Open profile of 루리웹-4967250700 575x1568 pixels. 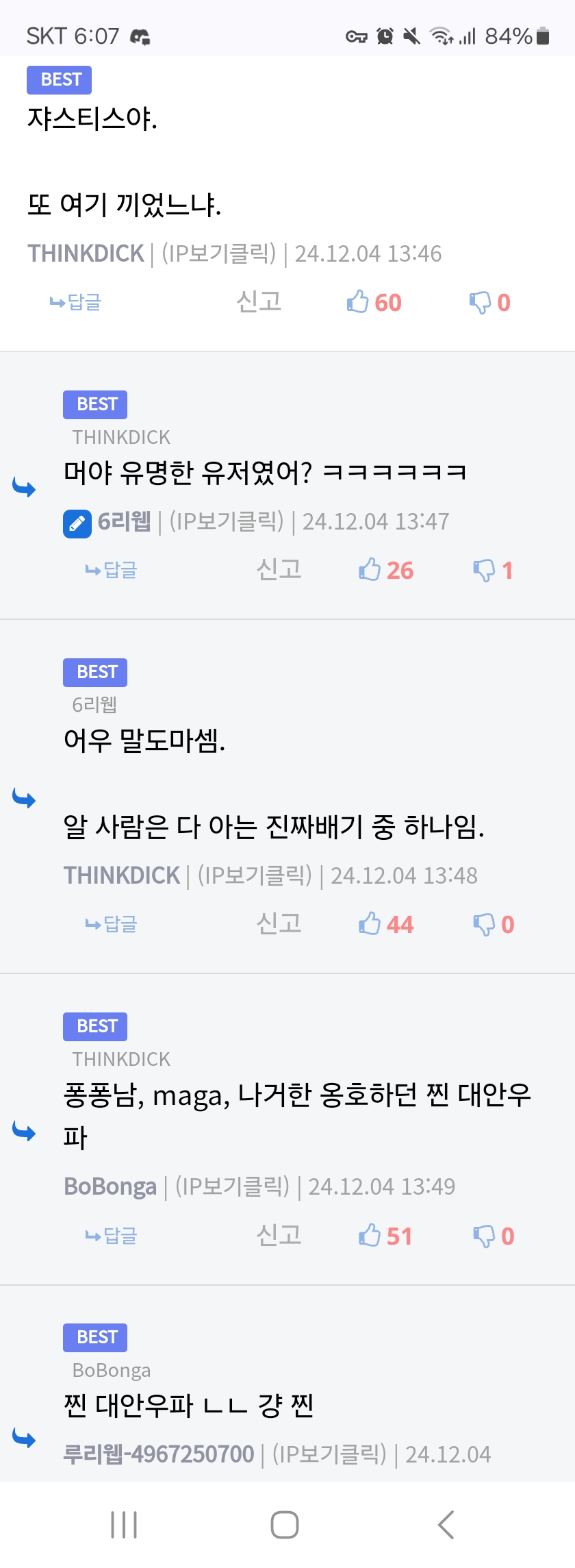(158, 1454)
